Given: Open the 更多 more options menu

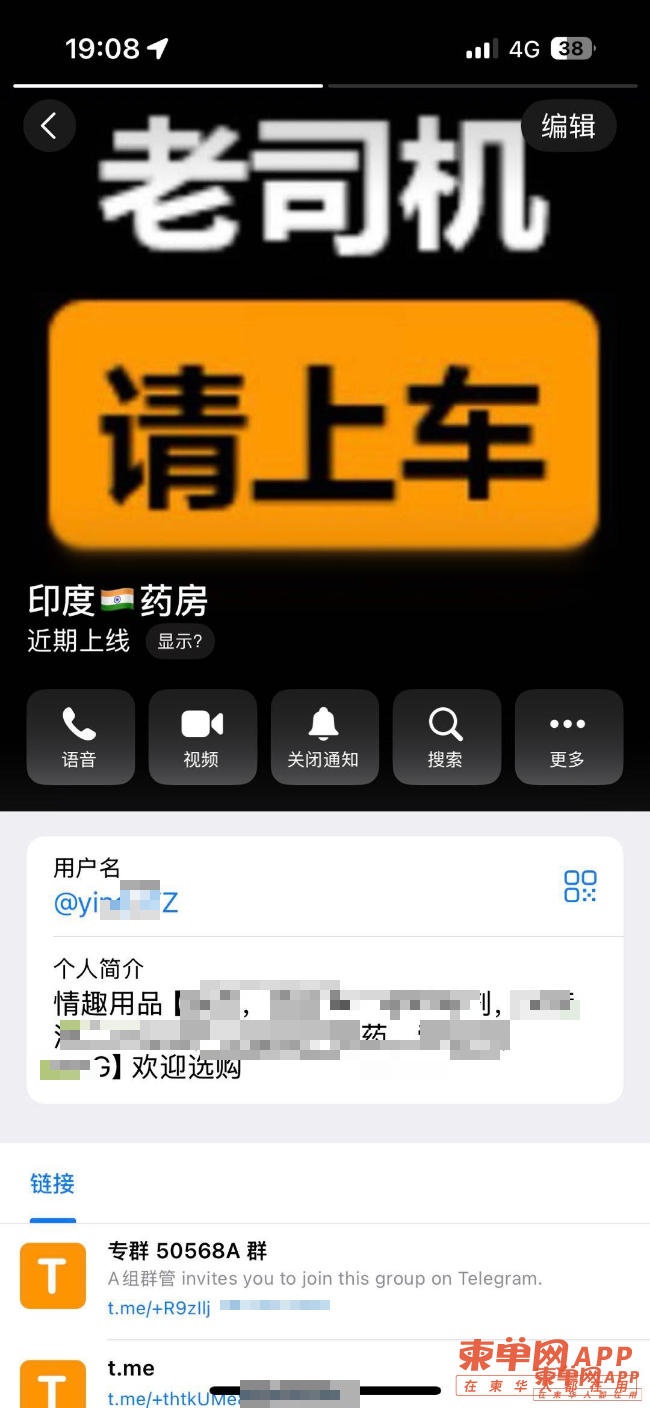Looking at the screenshot, I should (x=568, y=737).
